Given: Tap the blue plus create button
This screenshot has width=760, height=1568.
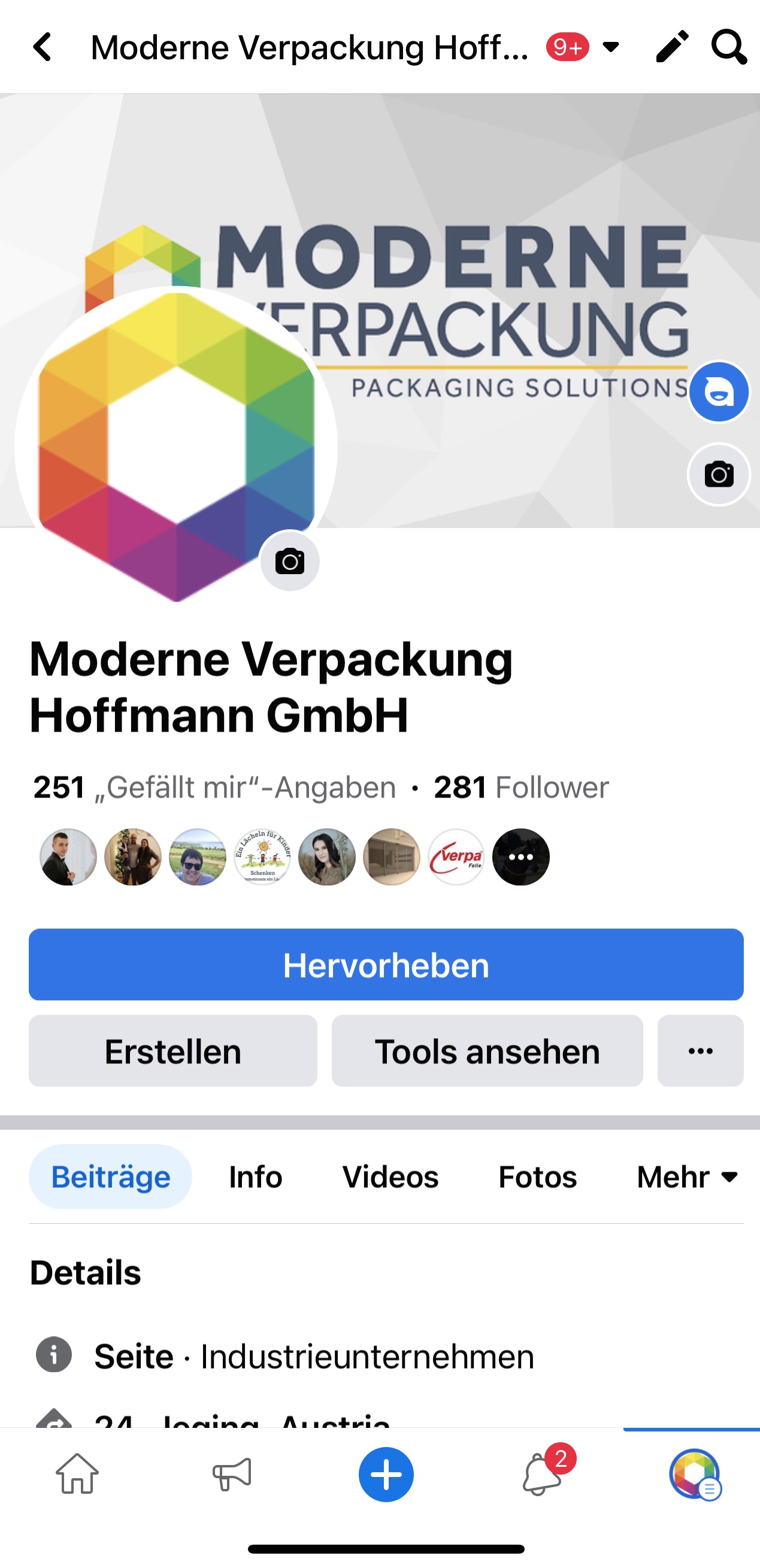Looking at the screenshot, I should click(x=386, y=1474).
